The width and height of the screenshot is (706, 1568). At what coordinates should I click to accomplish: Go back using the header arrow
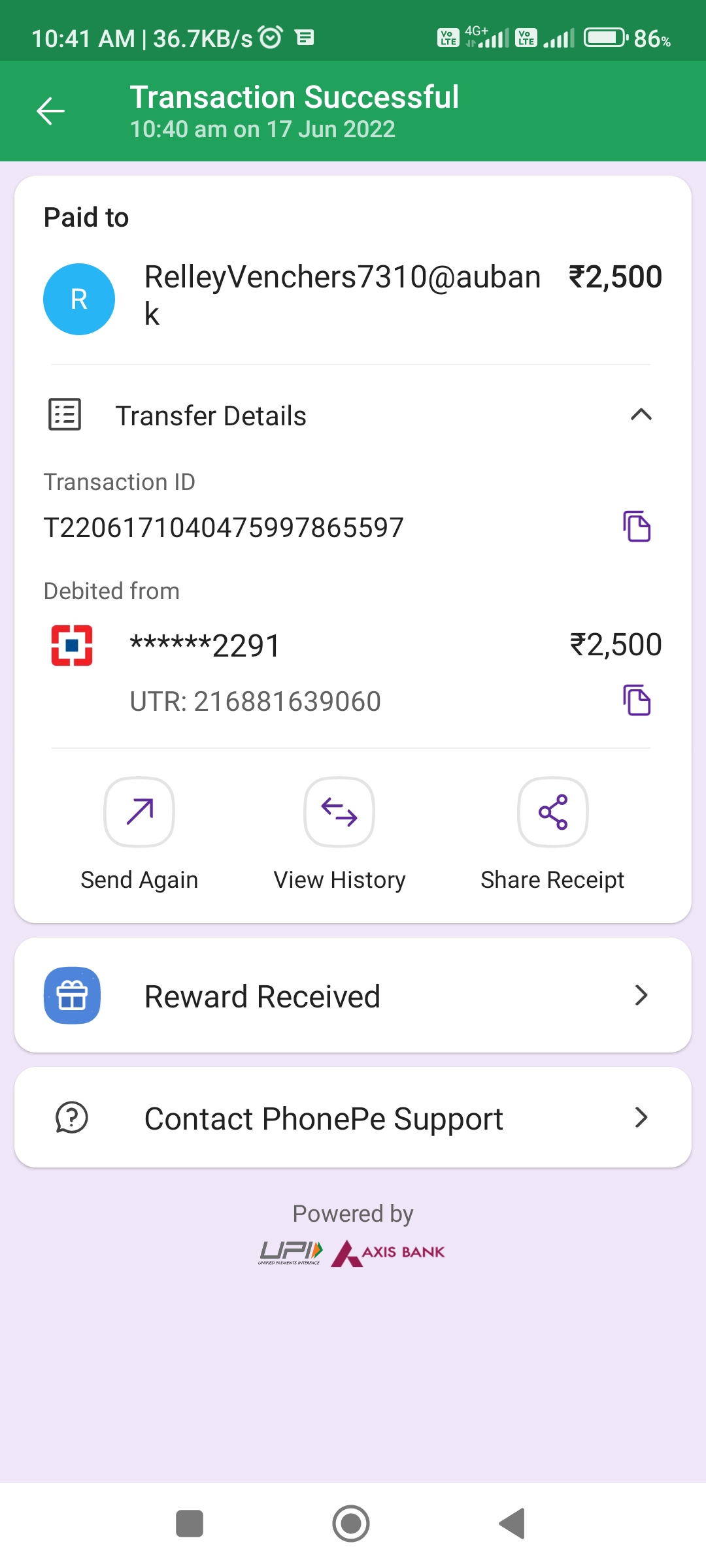tap(50, 111)
